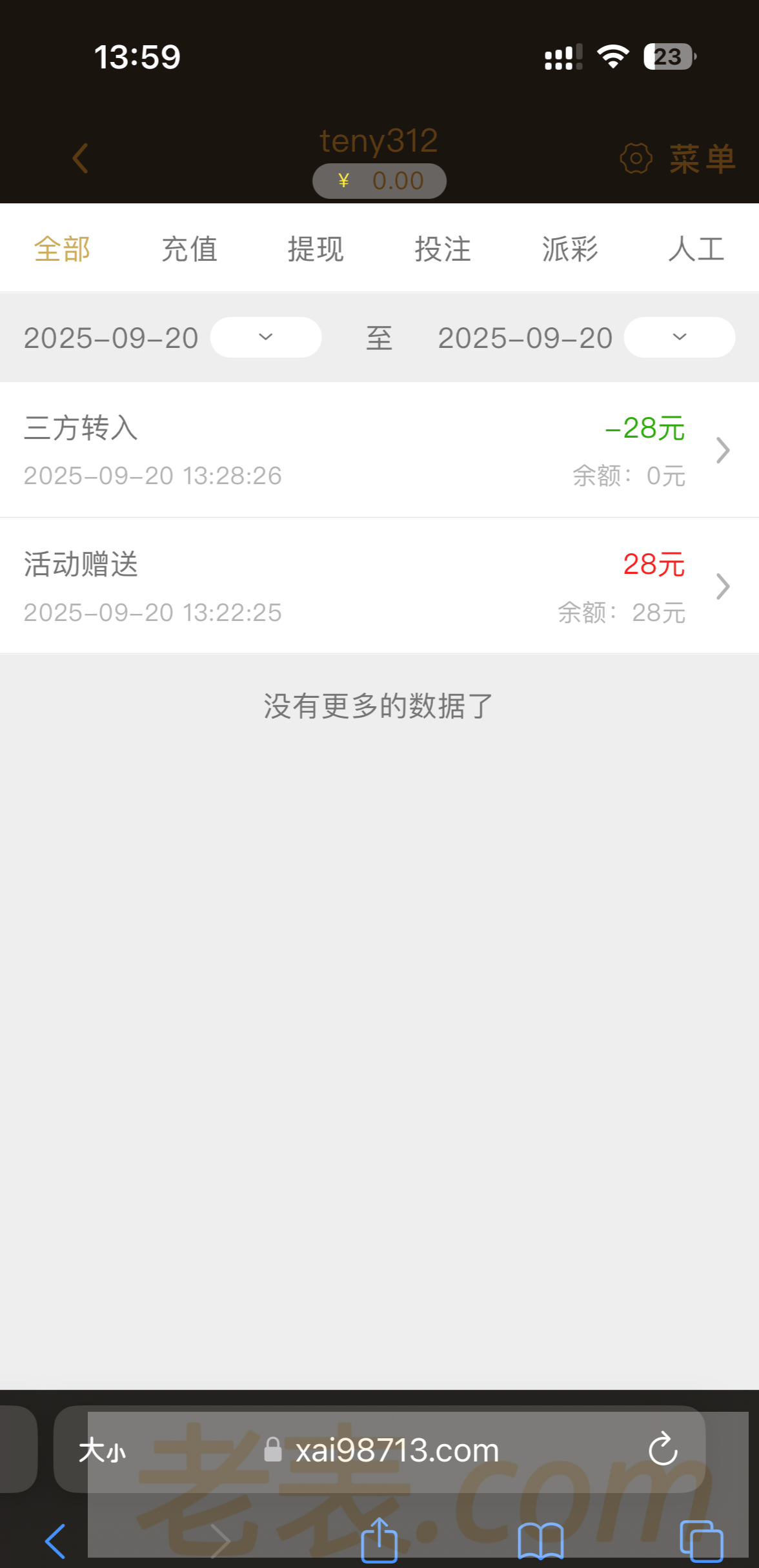
Task: Expand the start date dropdown
Action: (x=265, y=337)
